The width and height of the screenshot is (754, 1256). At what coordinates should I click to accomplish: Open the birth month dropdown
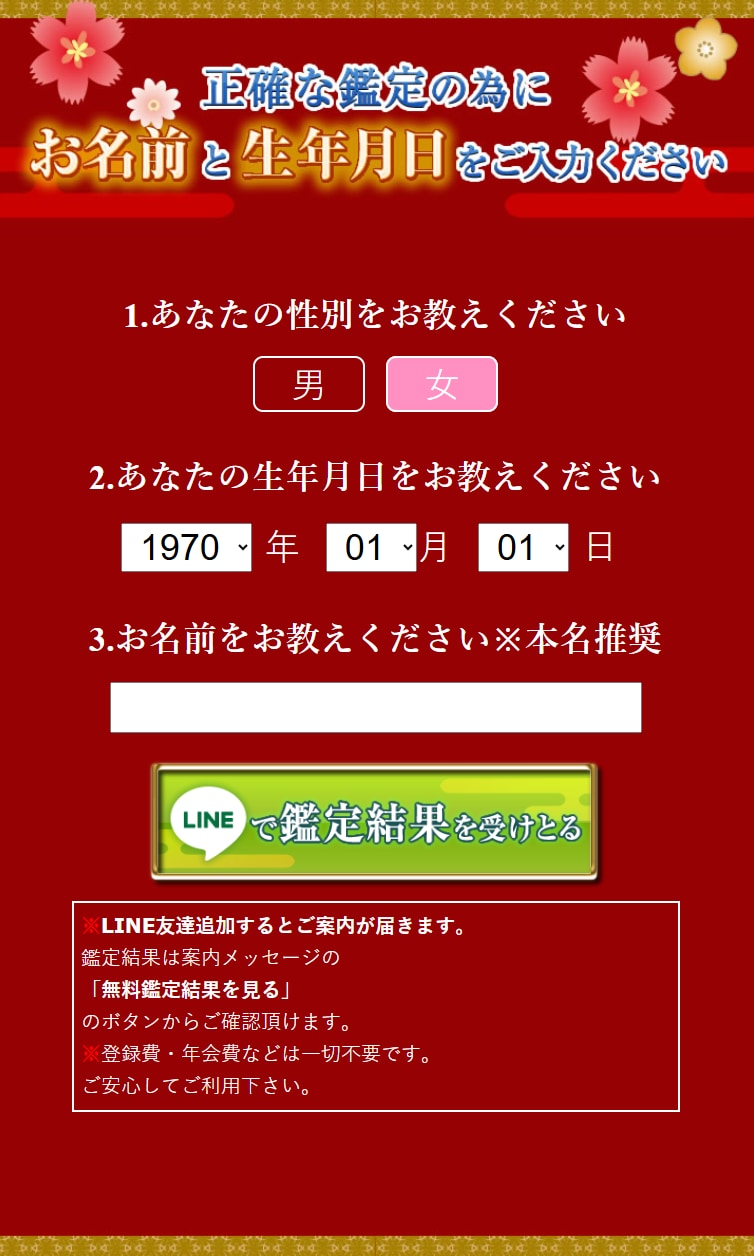pos(371,548)
